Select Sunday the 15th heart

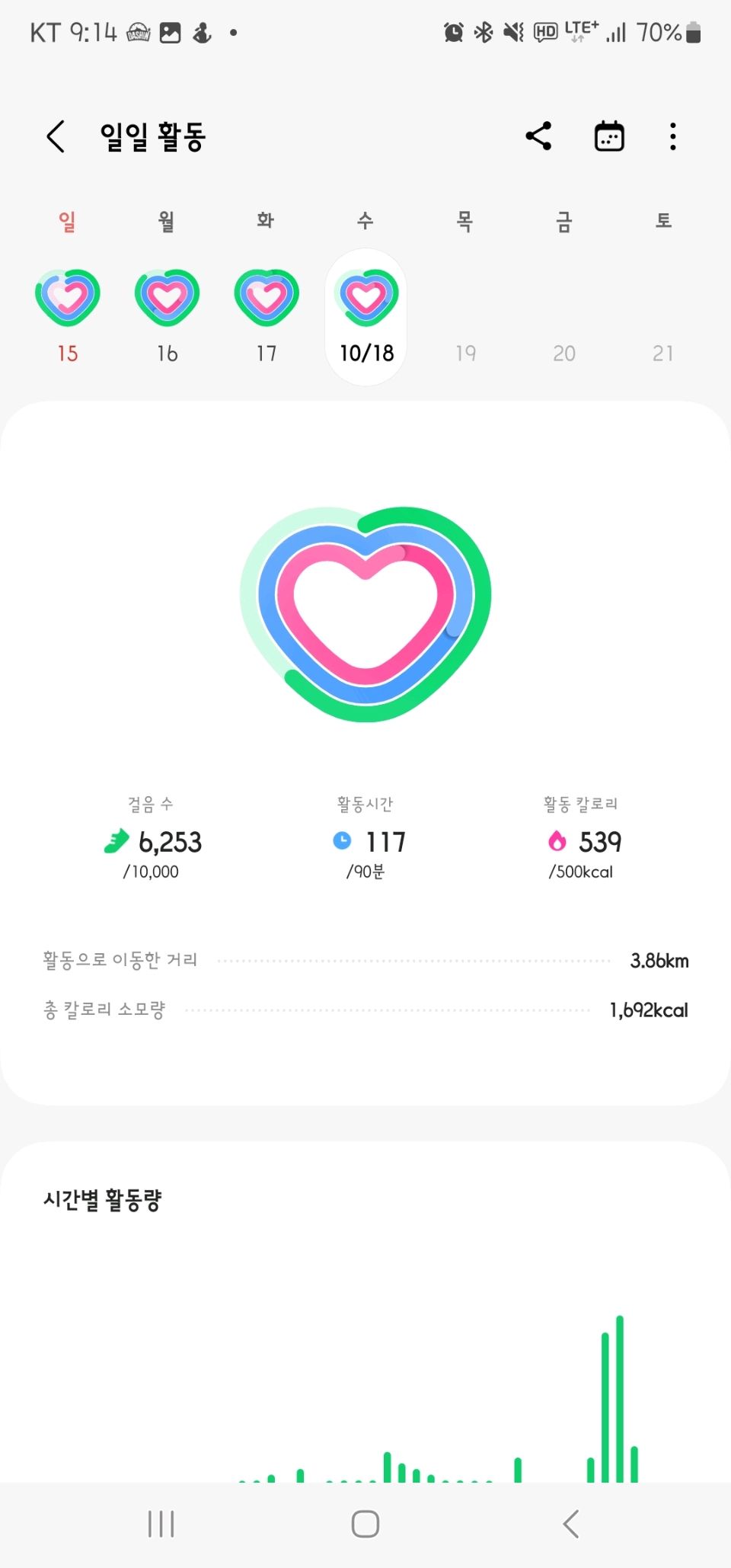pos(68,297)
